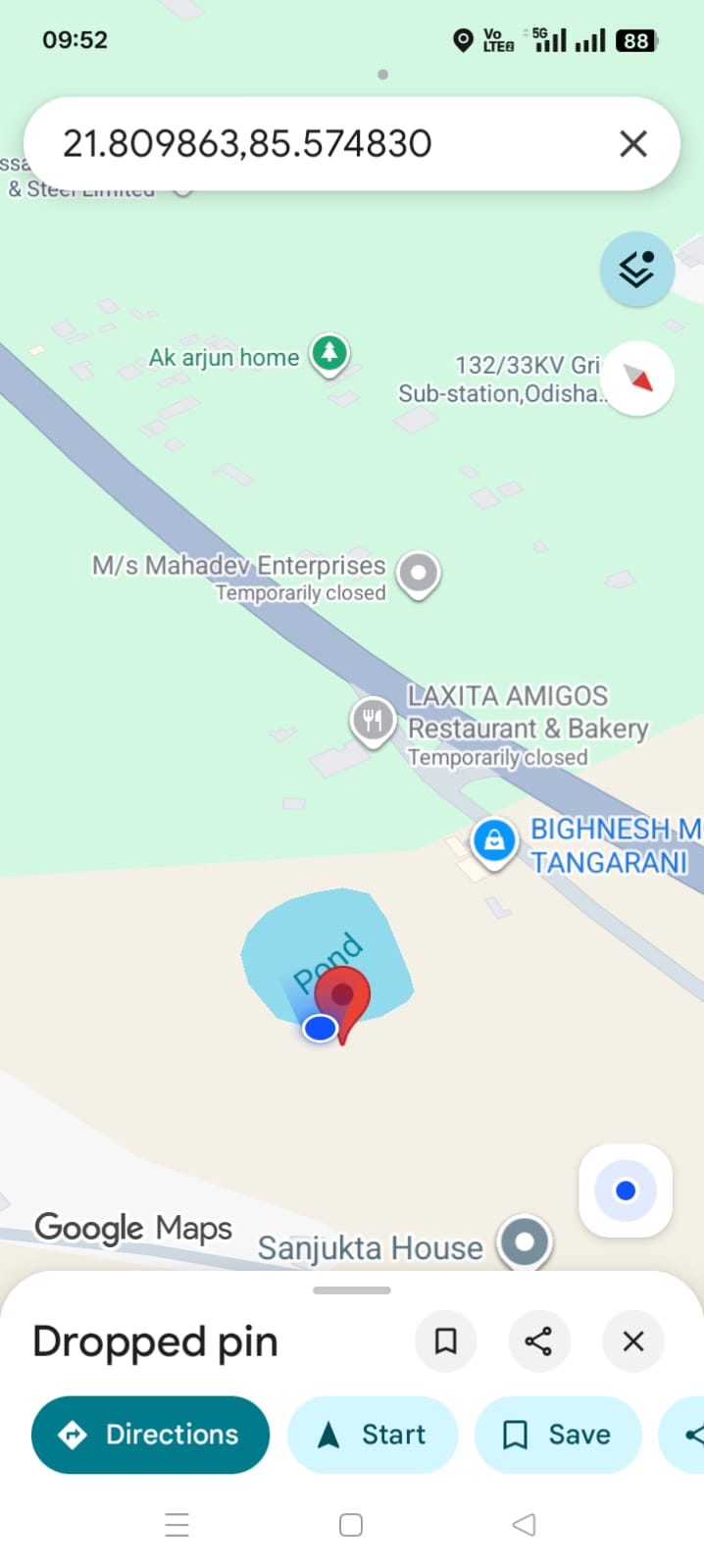
Task: Close the Dropped pin panel
Action: click(x=633, y=1340)
